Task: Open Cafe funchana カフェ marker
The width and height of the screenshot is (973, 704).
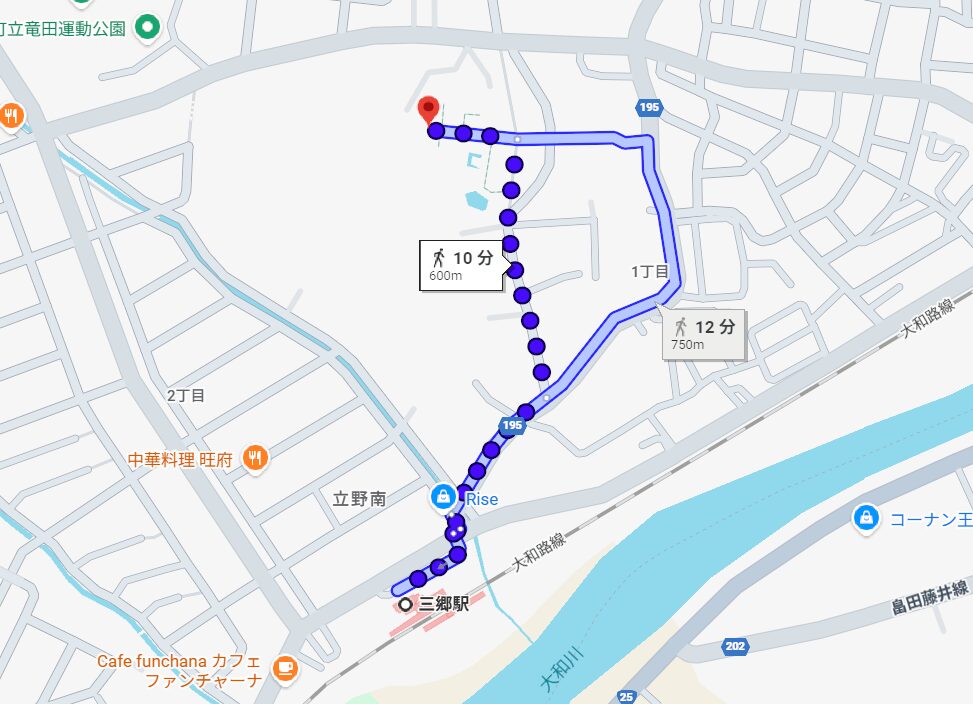Action: 285,666
